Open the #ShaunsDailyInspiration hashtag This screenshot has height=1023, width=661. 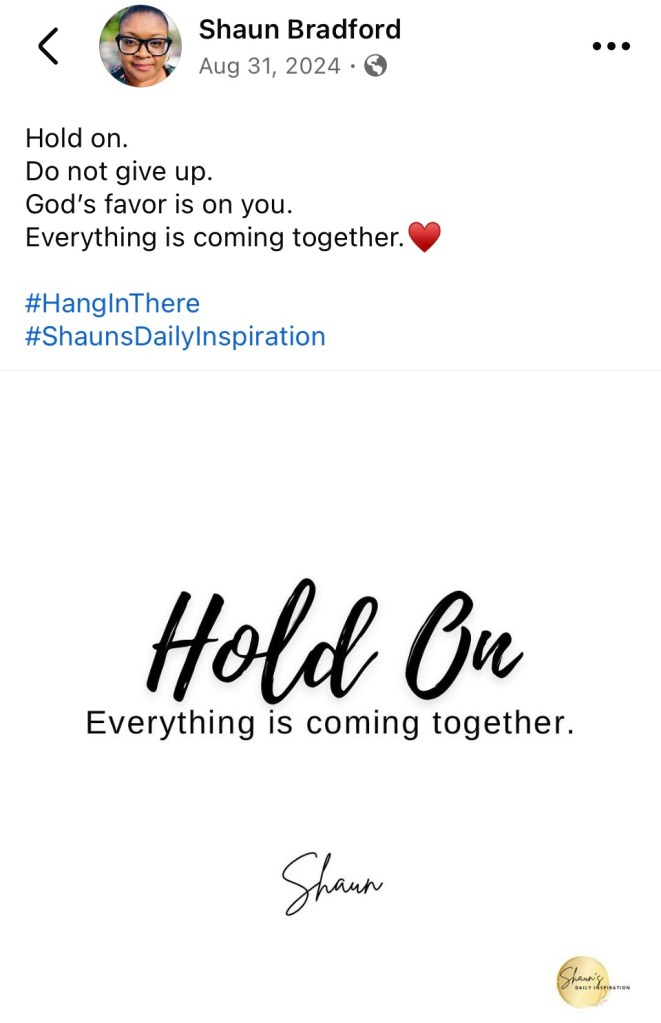175,336
